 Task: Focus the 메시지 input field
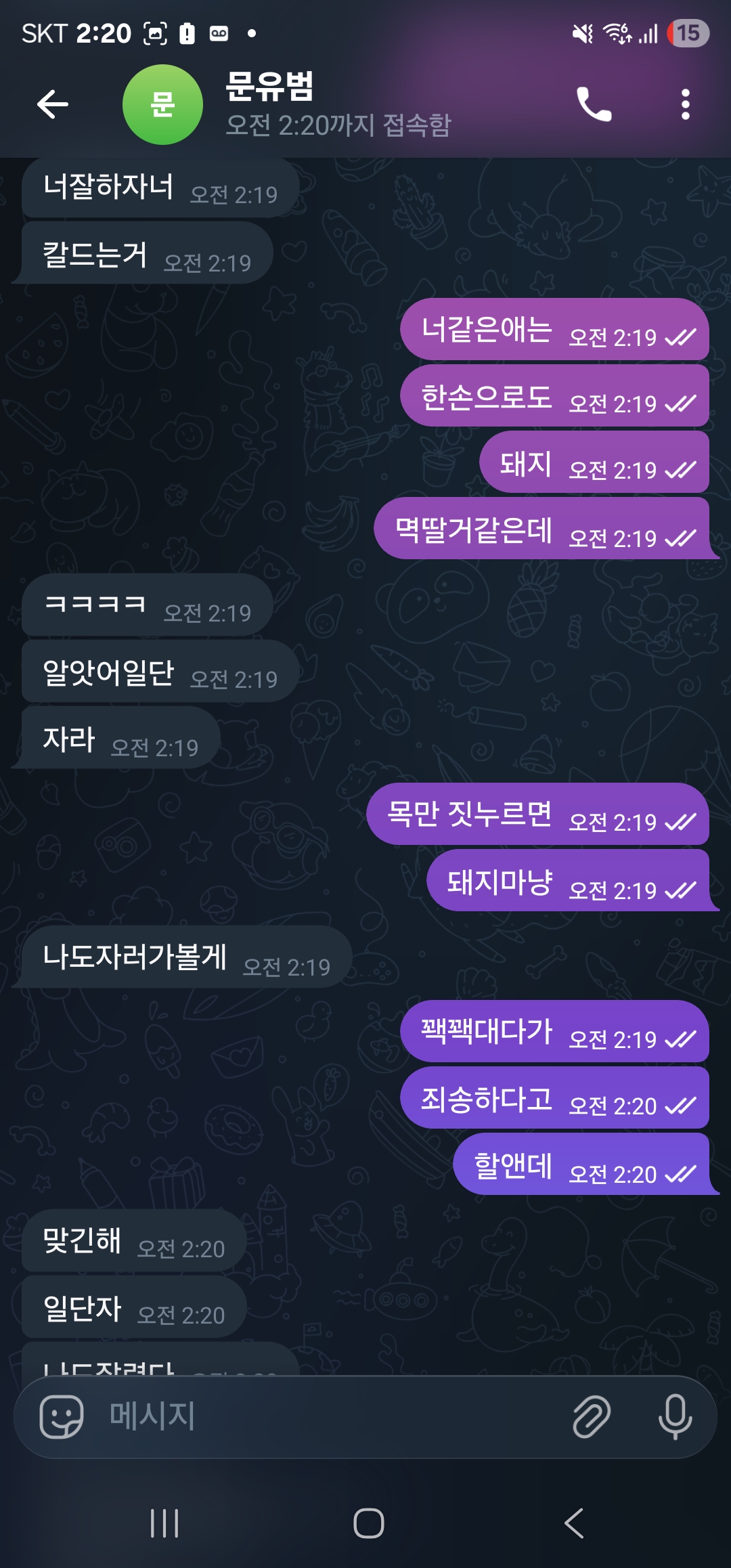(325, 1416)
